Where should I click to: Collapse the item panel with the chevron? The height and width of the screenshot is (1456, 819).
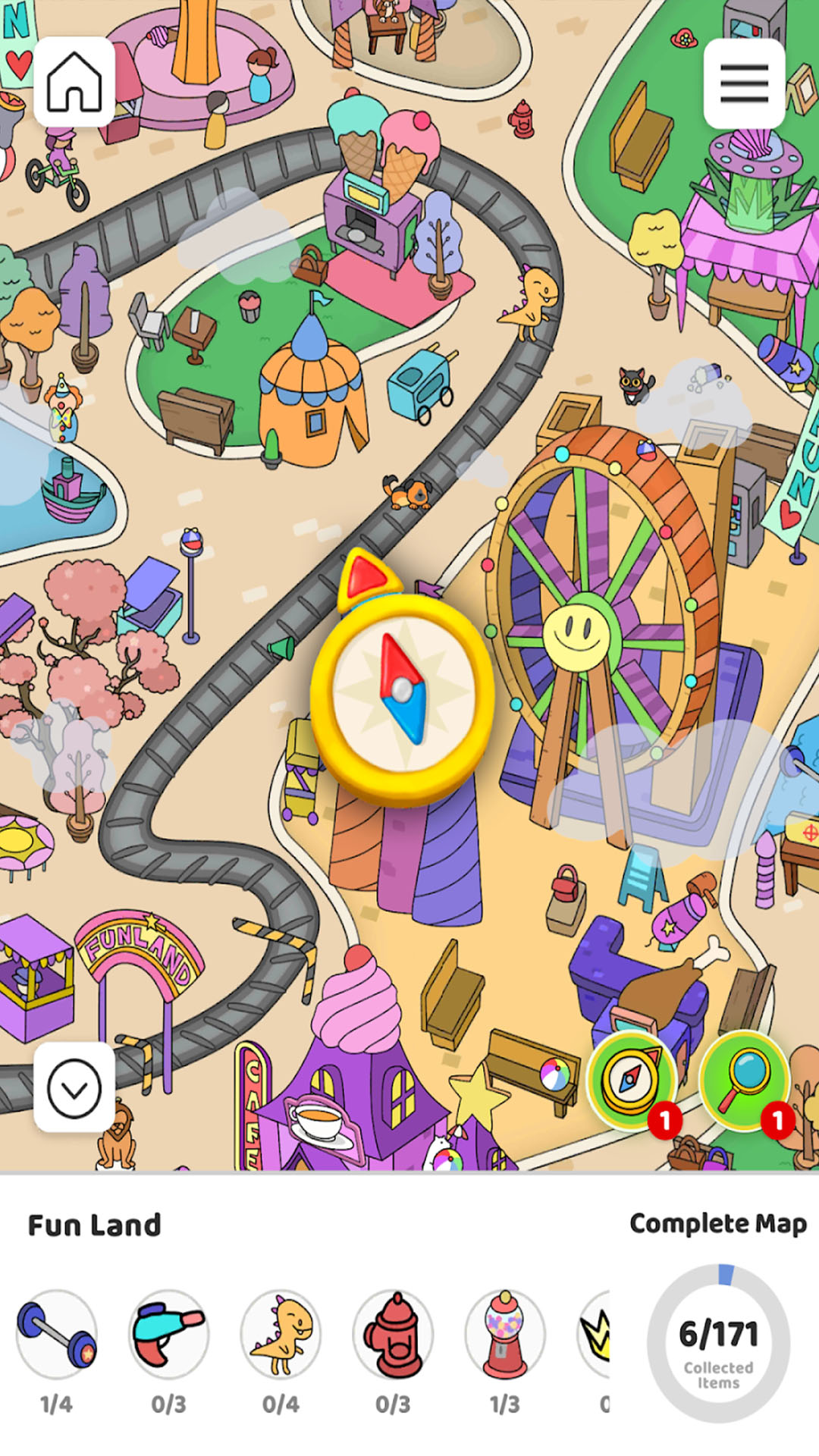tap(74, 1088)
